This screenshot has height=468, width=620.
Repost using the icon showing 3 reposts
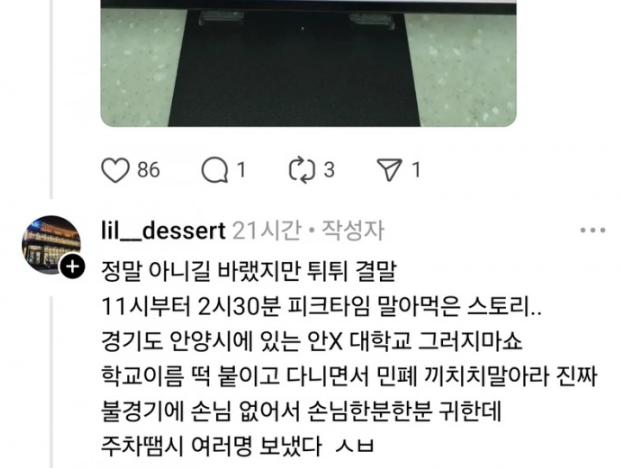click(x=301, y=170)
